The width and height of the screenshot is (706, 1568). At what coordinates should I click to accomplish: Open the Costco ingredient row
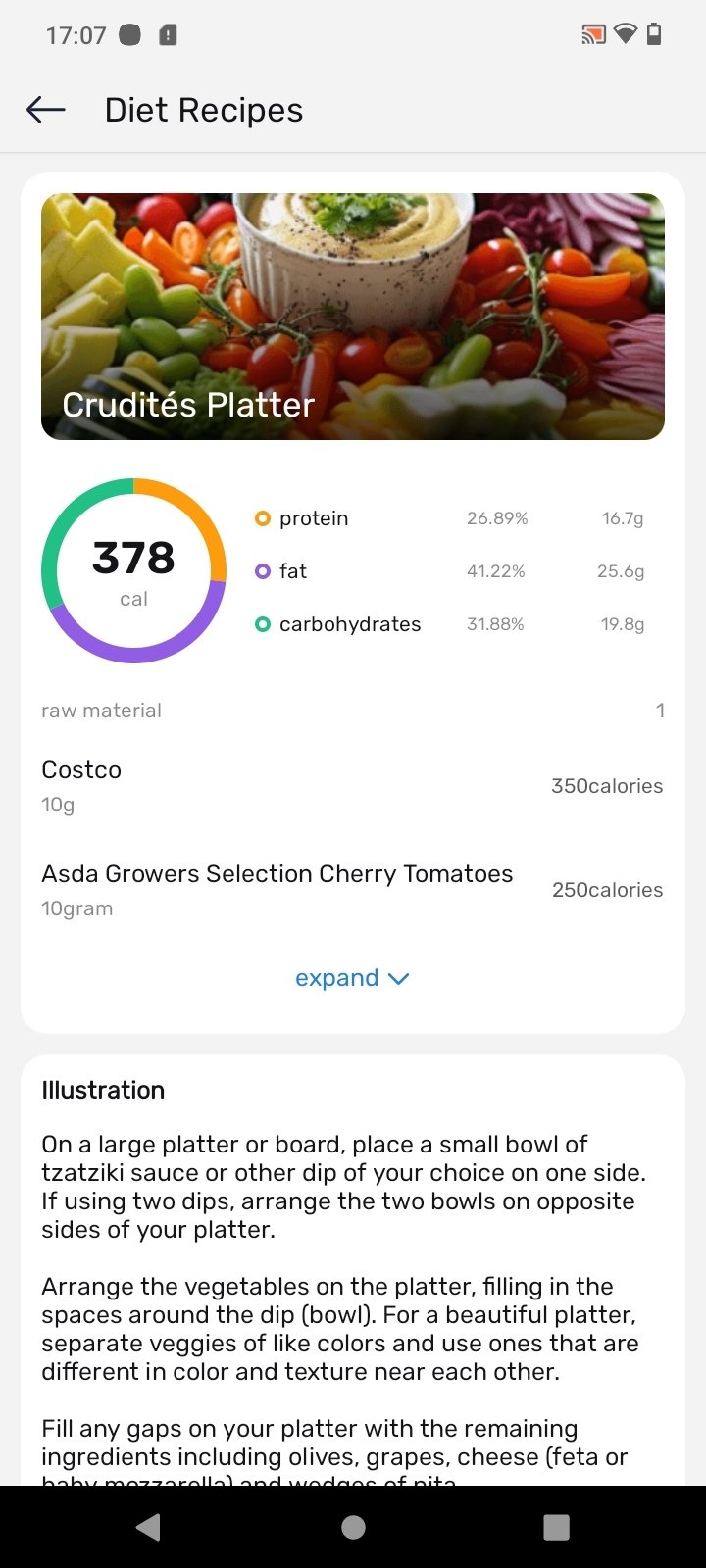tap(352, 786)
